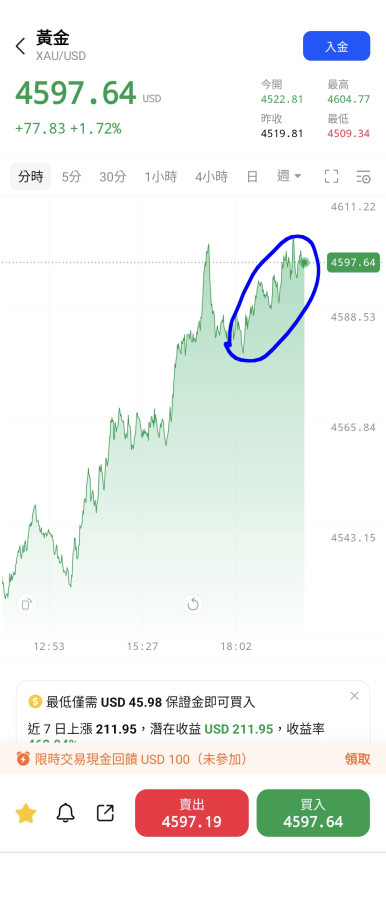Tap 賣出 to sell at 4597.19
The width and height of the screenshot is (386, 900).
[x=192, y=813]
